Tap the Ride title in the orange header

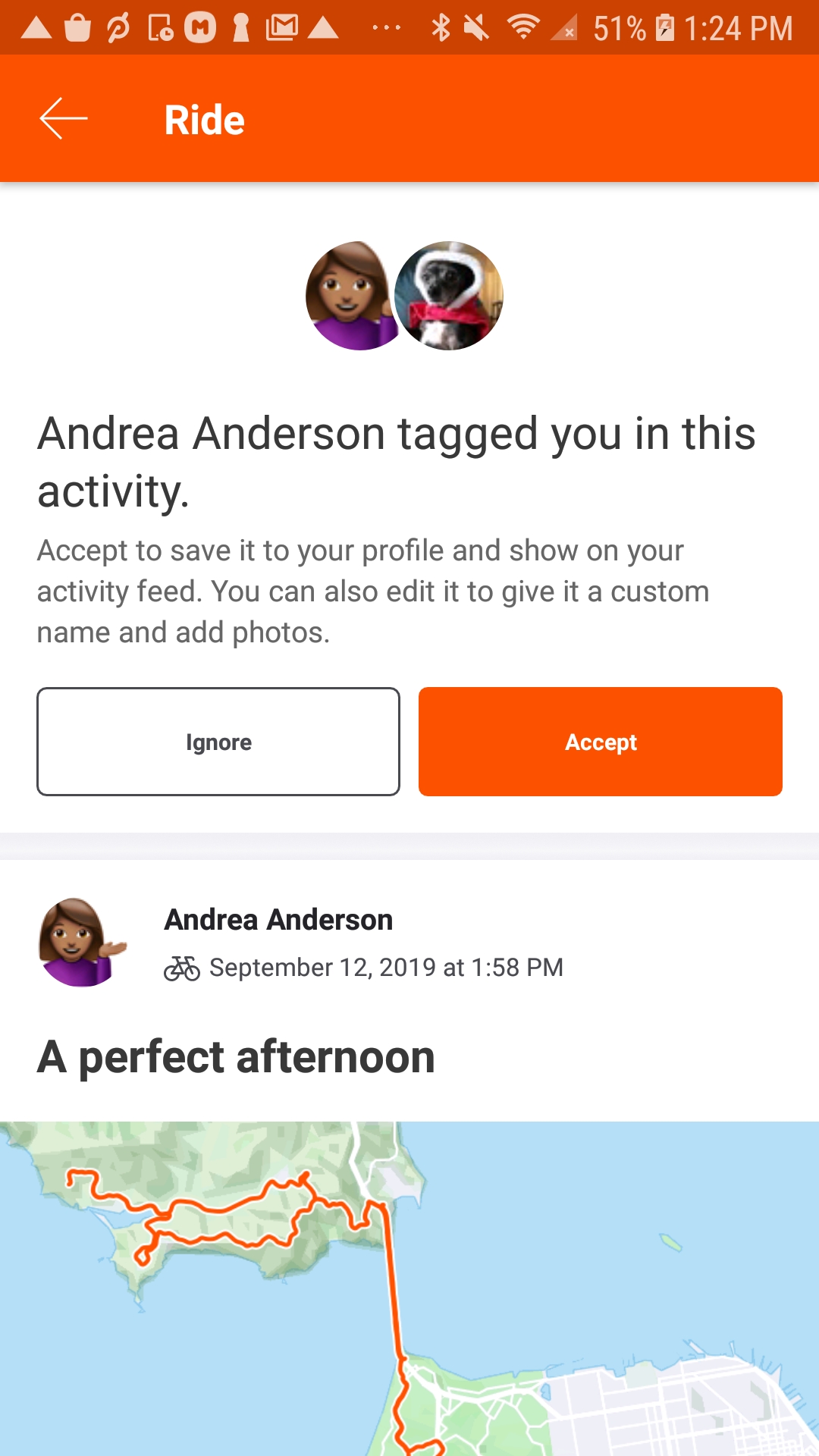tap(204, 118)
